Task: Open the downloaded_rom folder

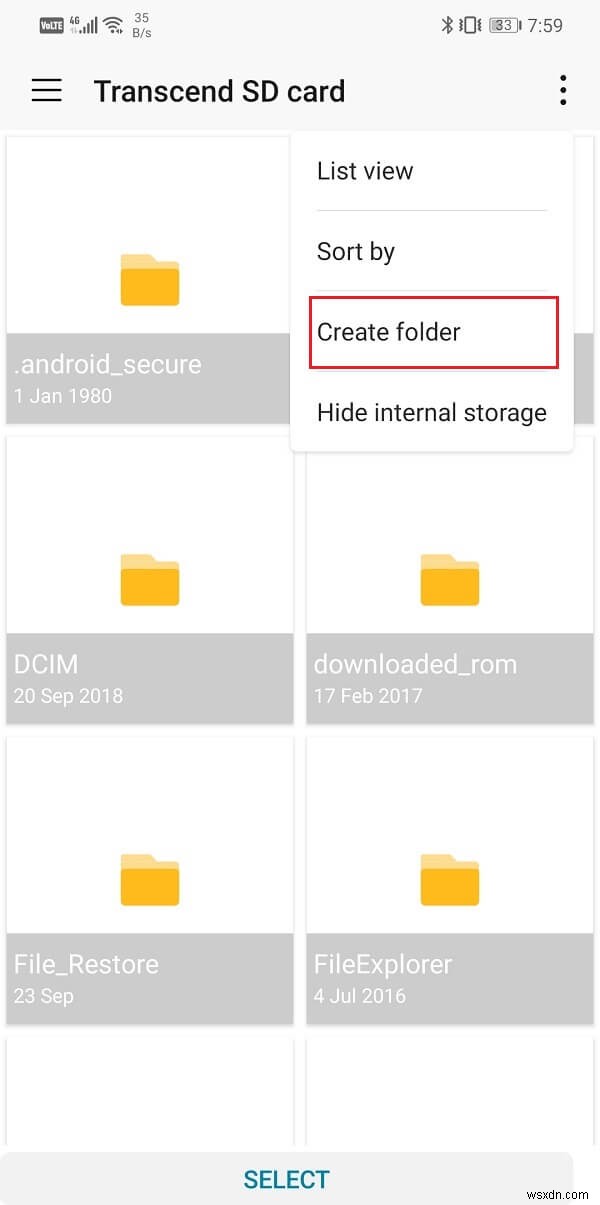Action: click(449, 580)
